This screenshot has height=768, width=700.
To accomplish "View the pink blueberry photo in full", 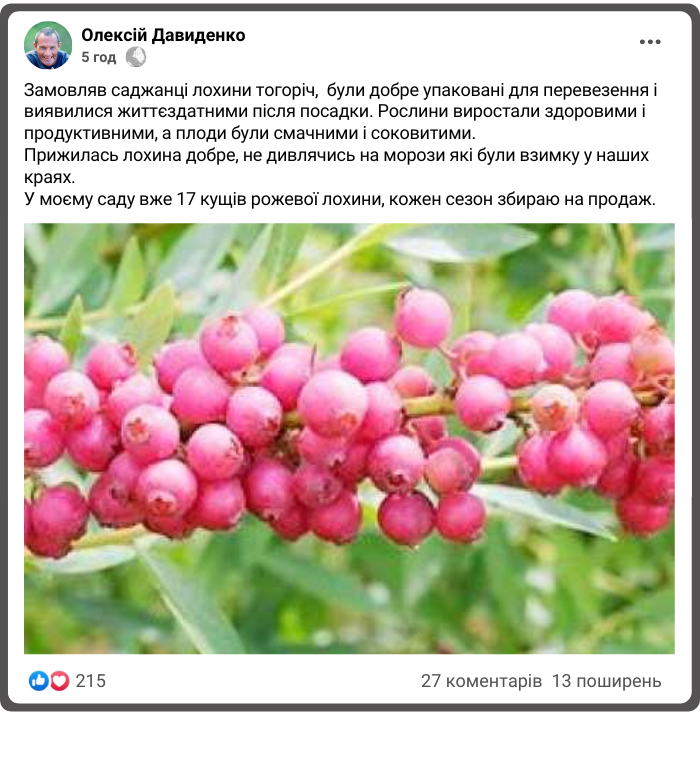I will pos(349,438).
